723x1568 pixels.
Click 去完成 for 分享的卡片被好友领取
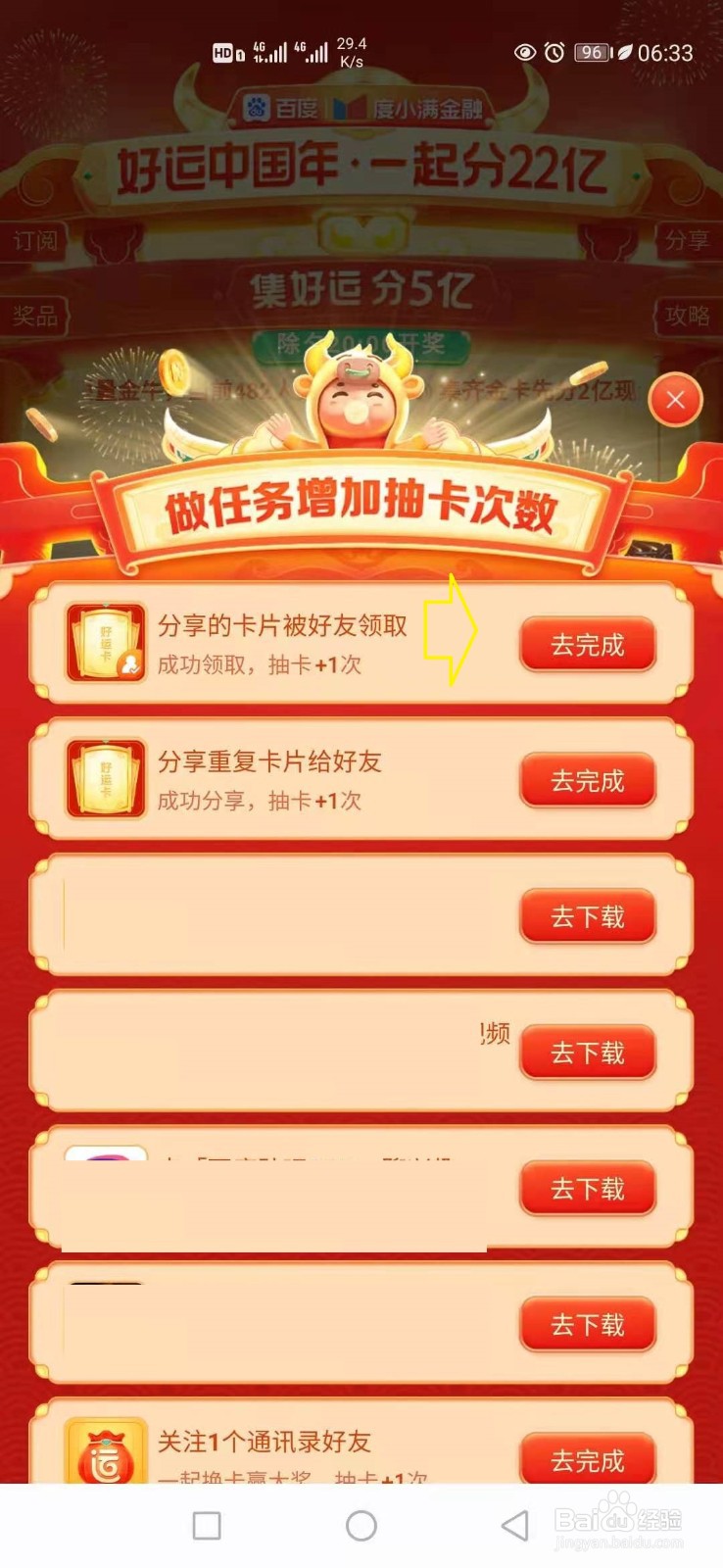pyautogui.click(x=587, y=645)
